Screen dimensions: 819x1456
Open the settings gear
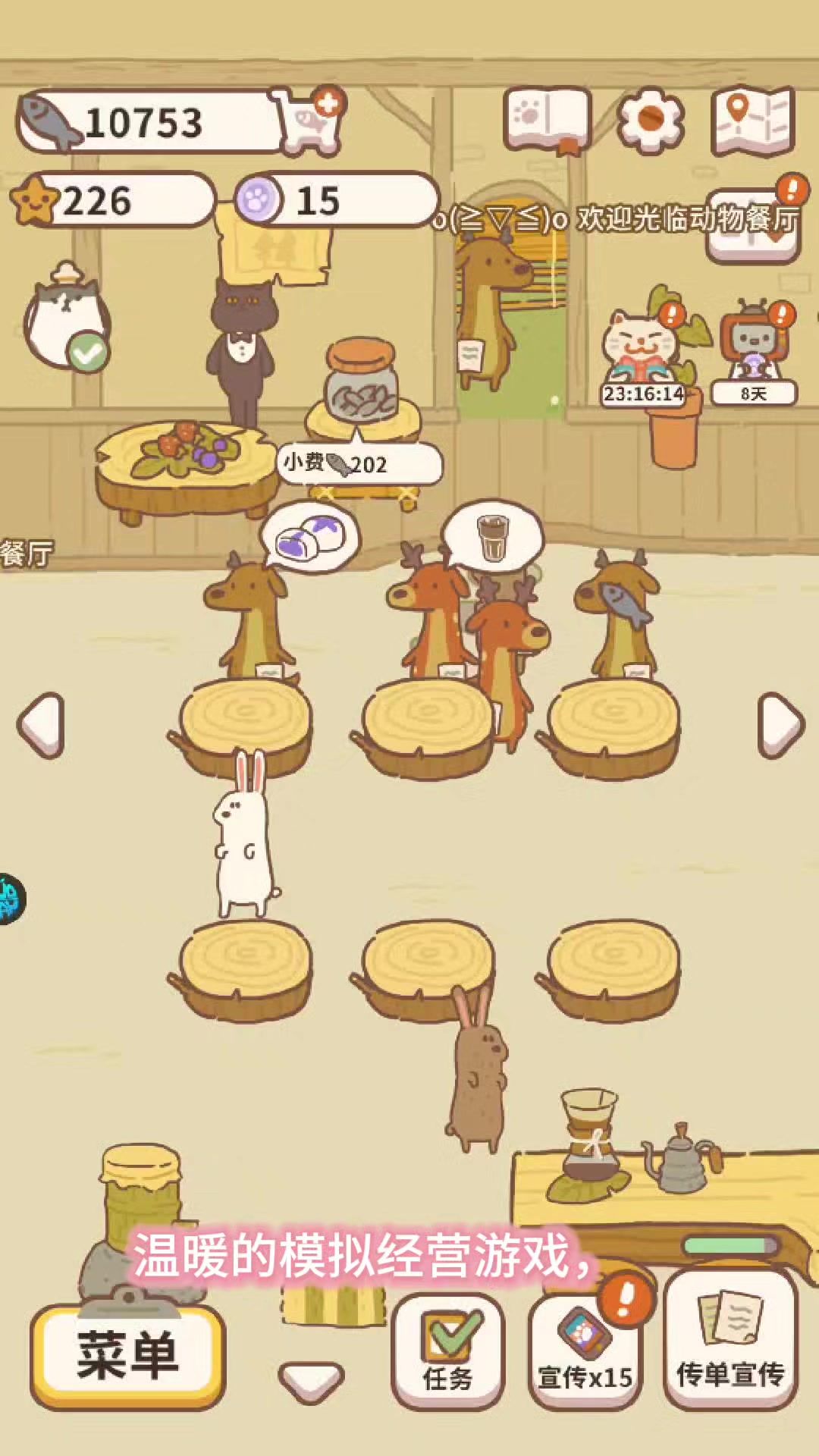650,121
